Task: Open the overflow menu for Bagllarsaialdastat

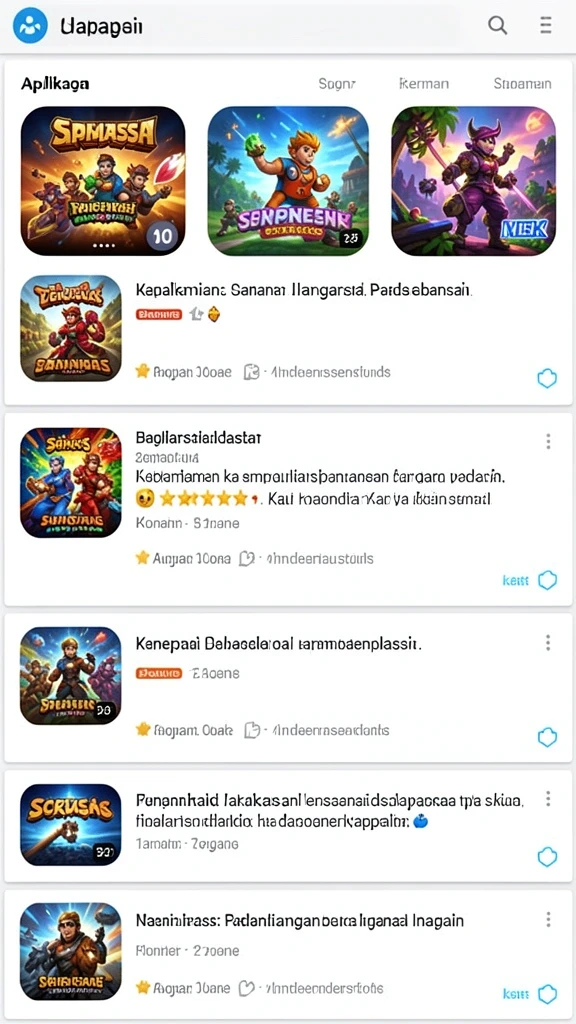Action: [x=548, y=441]
